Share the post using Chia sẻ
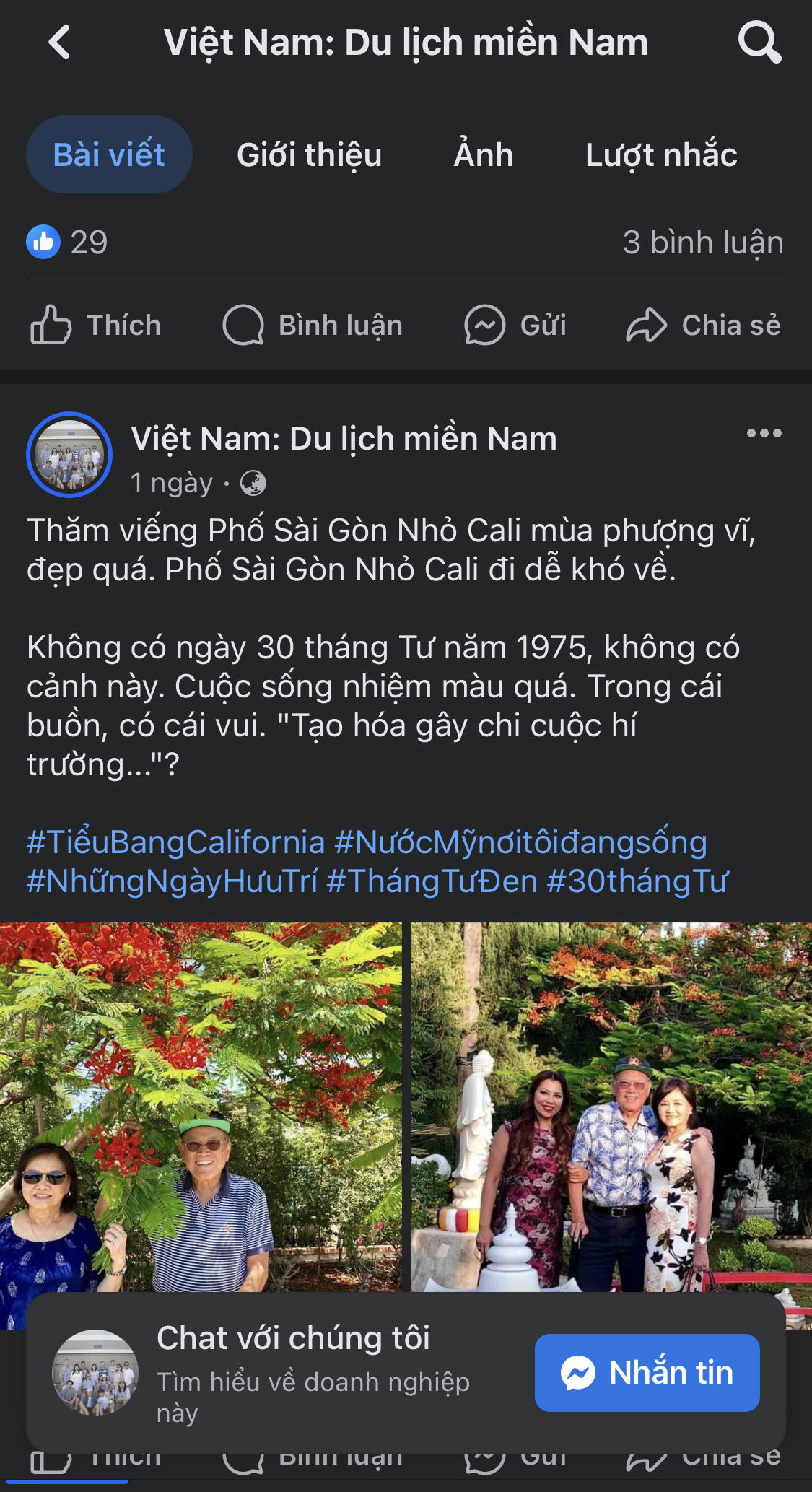Image resolution: width=812 pixels, height=1492 pixels. 704,326
